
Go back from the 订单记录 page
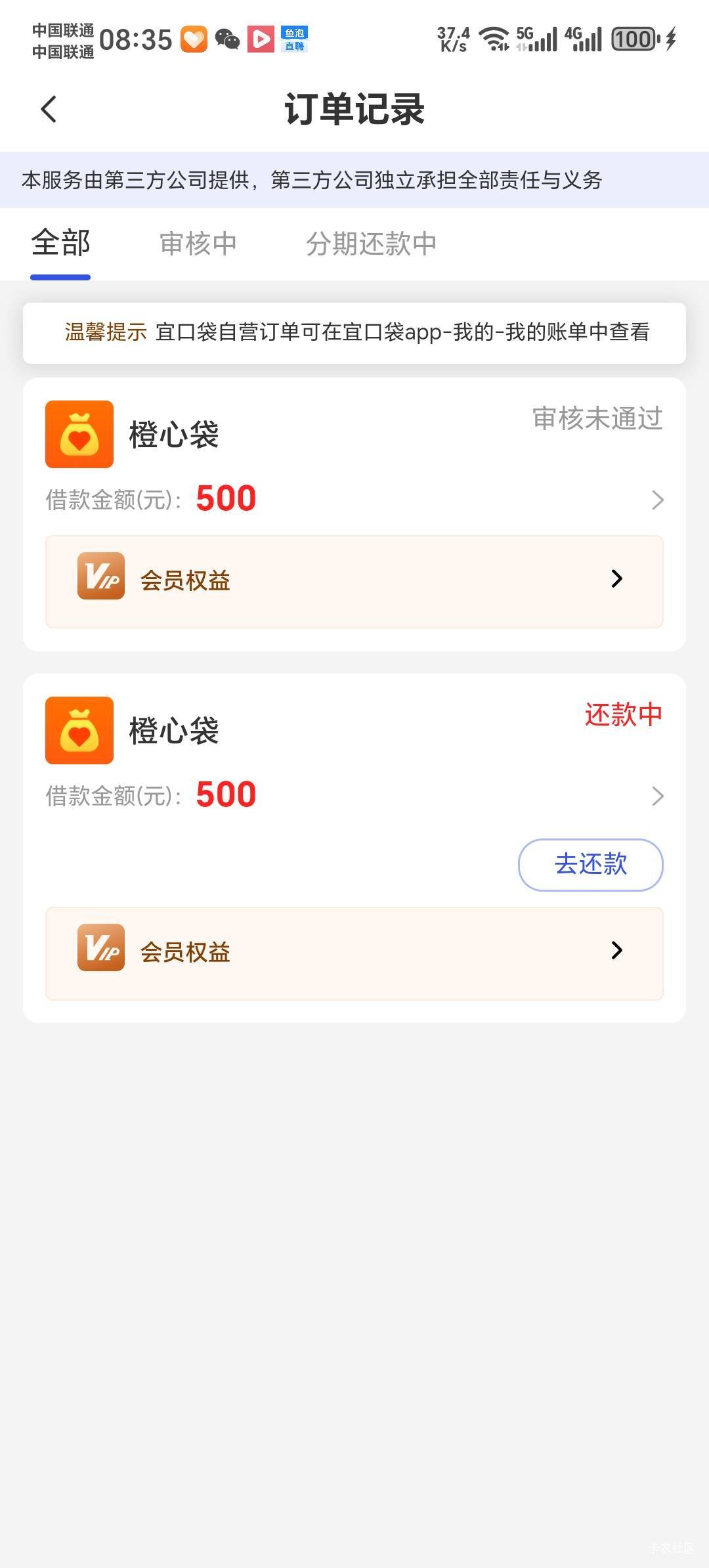[49, 109]
